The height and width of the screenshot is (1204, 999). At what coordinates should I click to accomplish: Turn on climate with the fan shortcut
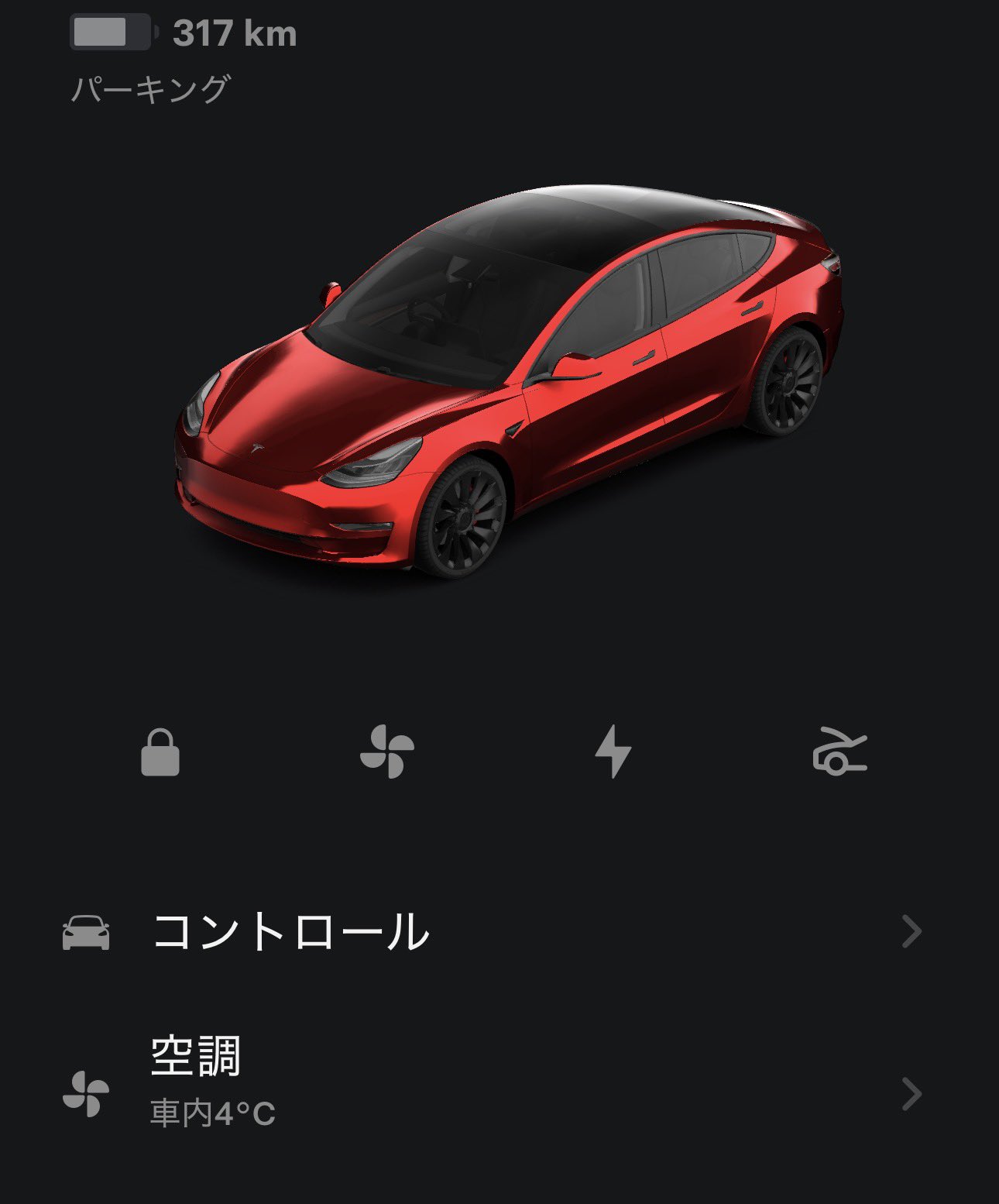click(387, 752)
